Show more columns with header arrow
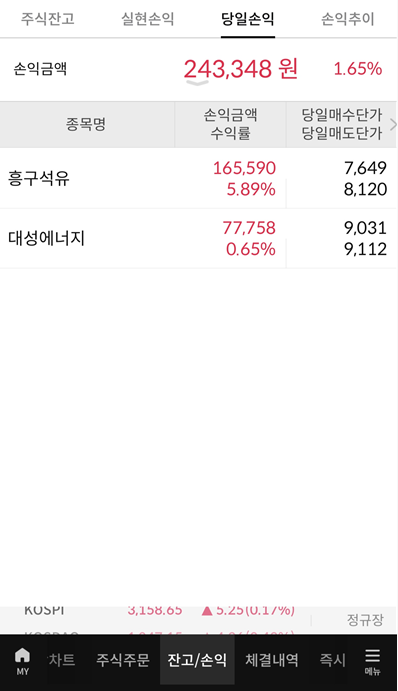398x691 pixels. coord(393,125)
